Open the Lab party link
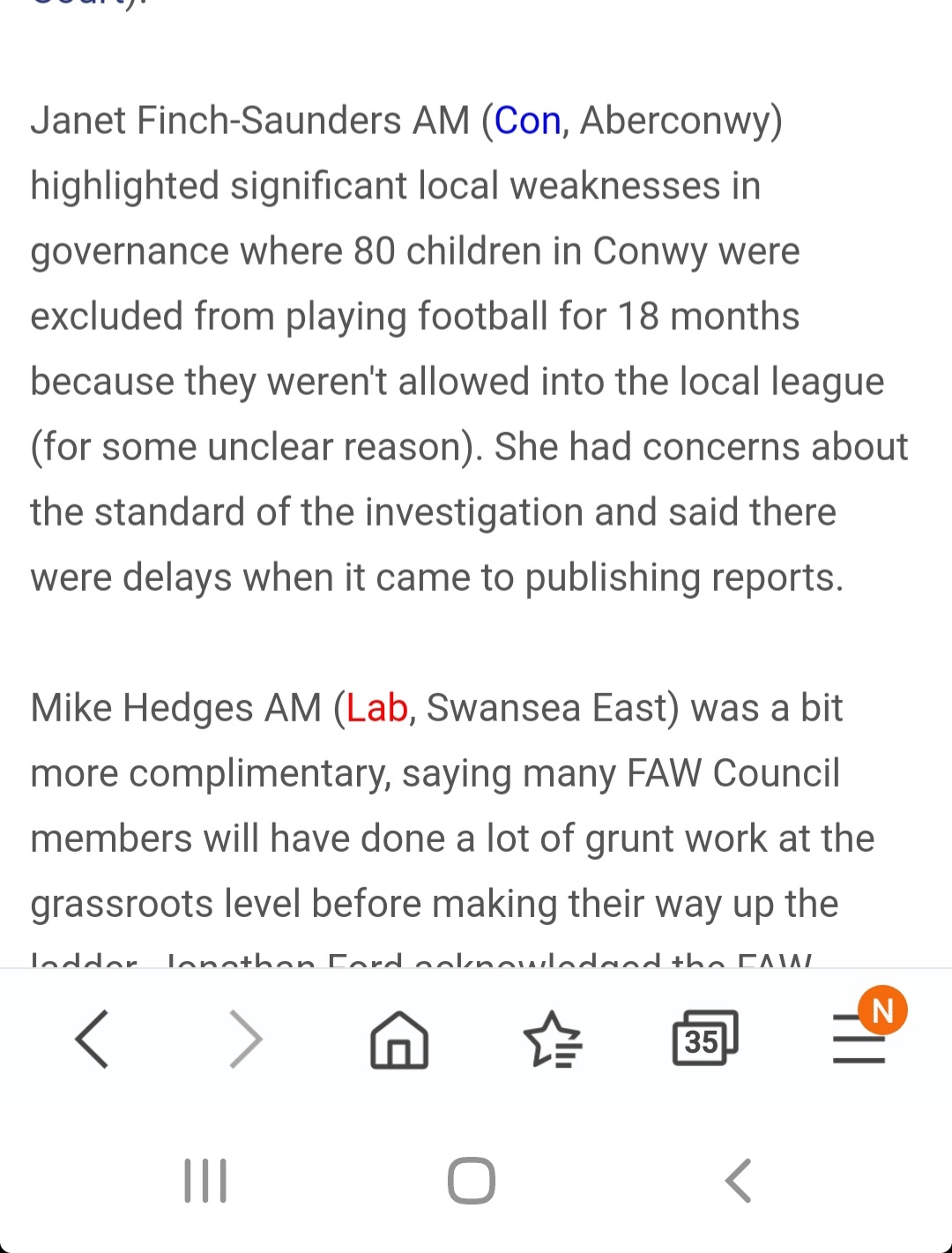 pos(377,708)
